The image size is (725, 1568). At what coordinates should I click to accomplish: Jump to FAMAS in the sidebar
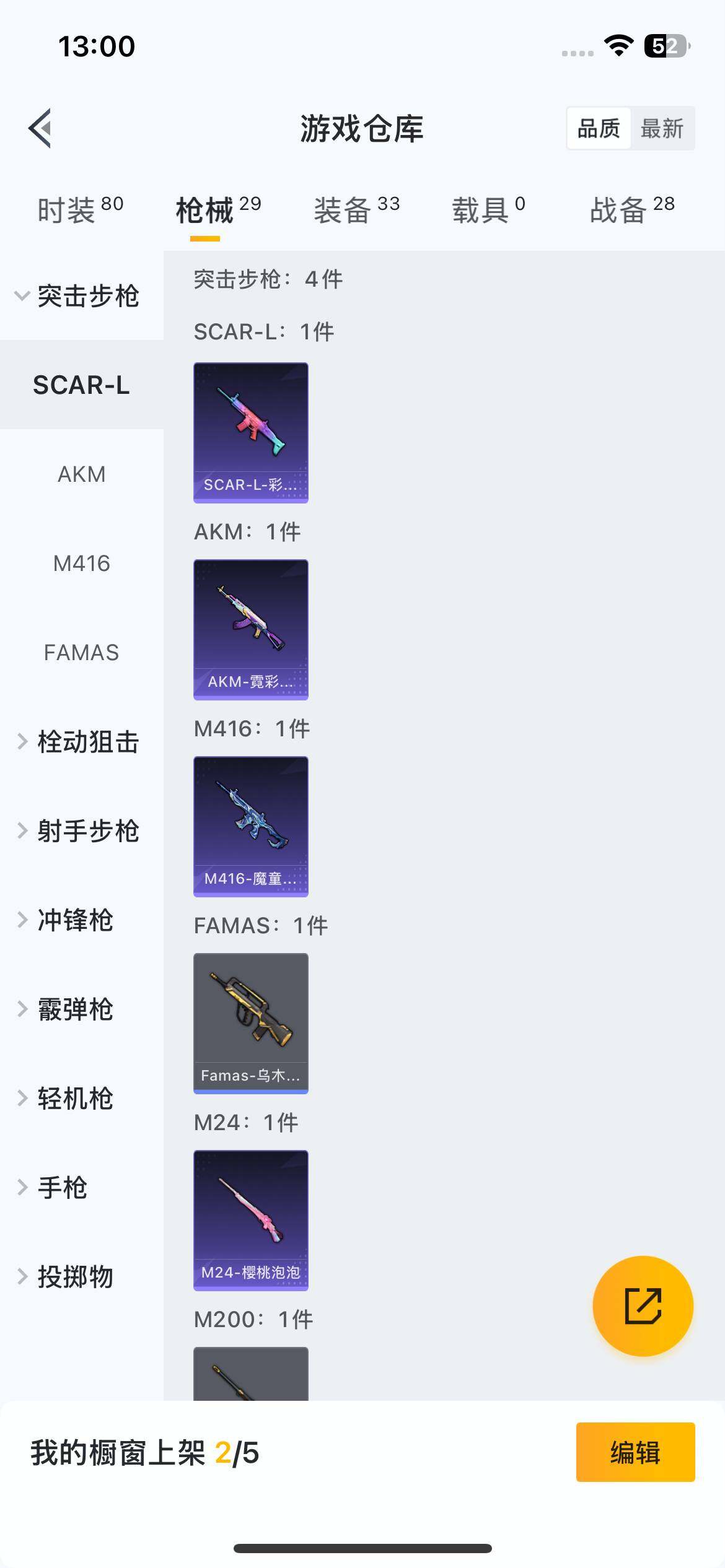coord(81,653)
